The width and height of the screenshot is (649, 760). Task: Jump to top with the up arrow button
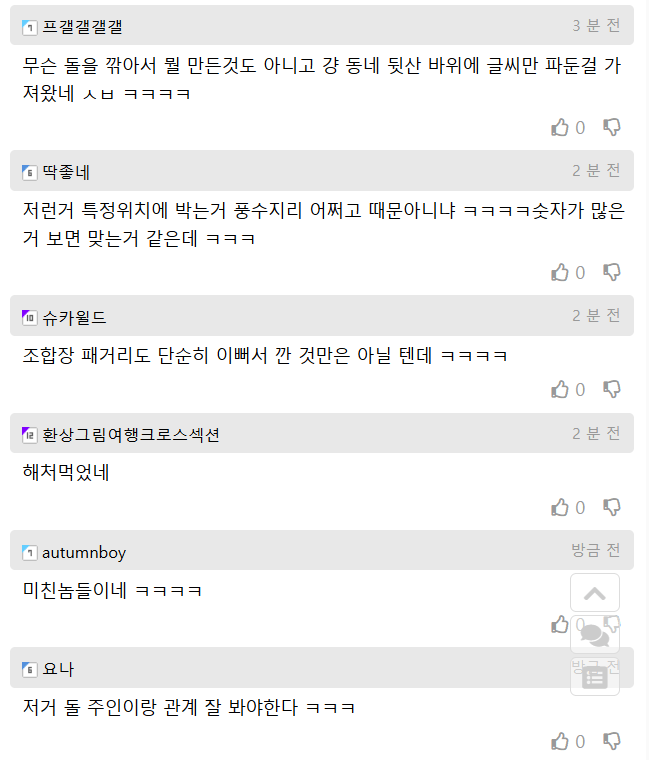[595, 593]
